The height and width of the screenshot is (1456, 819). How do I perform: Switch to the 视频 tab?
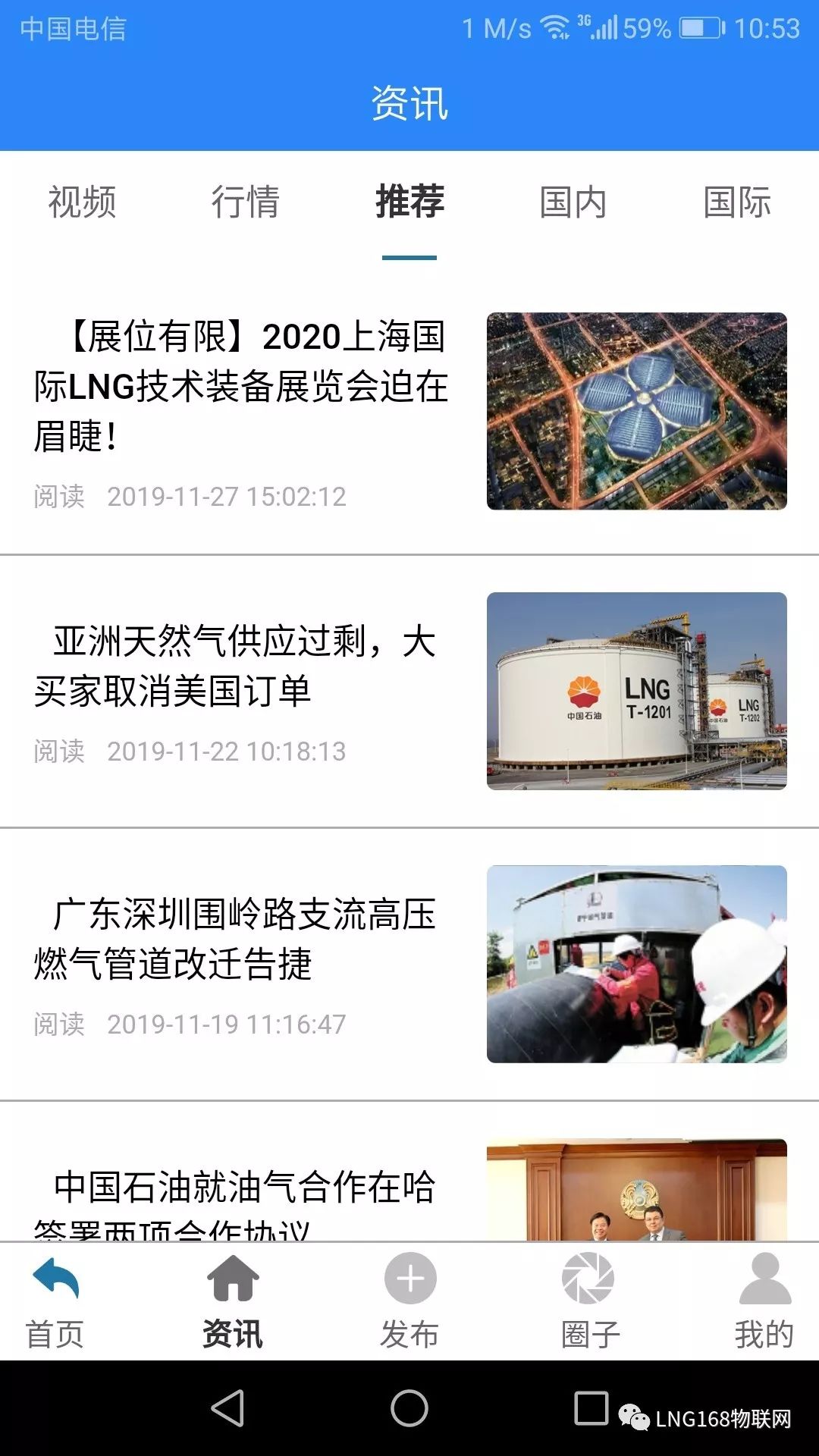tap(82, 202)
